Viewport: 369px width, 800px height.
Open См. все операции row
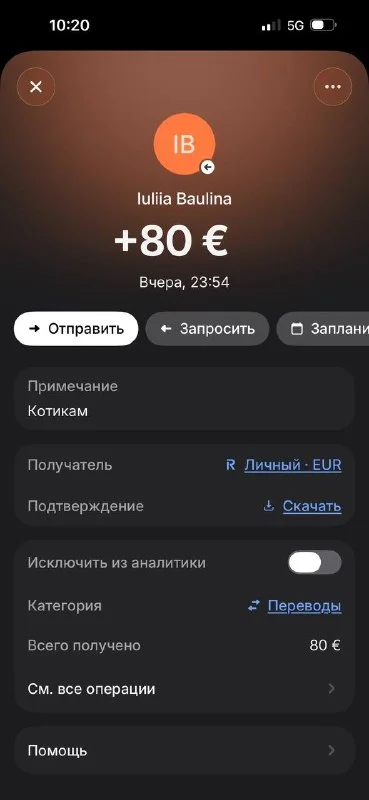click(184, 689)
